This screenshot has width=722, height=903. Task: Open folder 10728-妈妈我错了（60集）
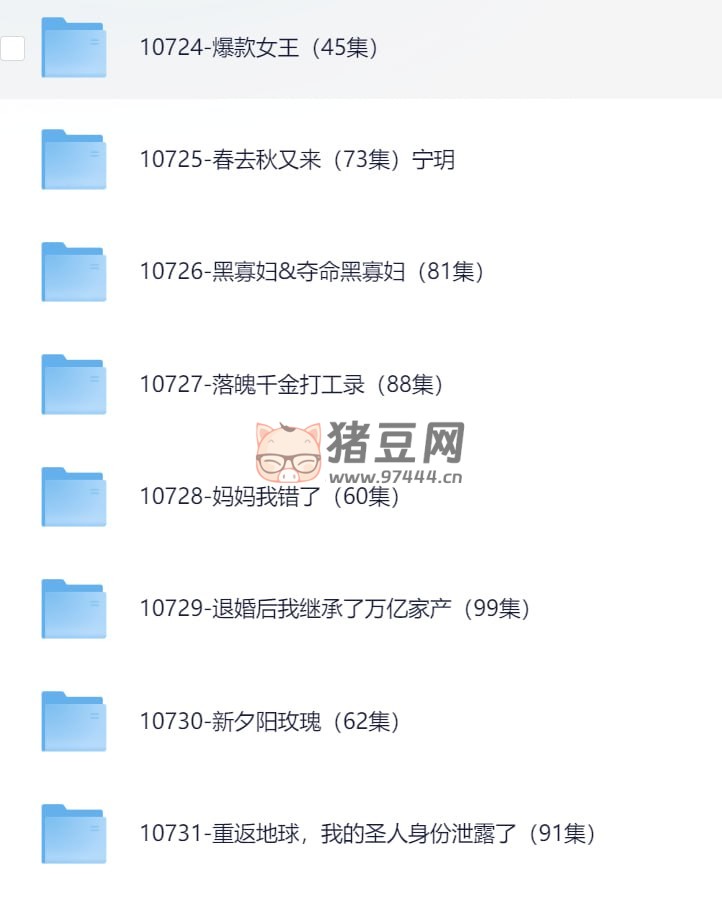tap(269, 497)
